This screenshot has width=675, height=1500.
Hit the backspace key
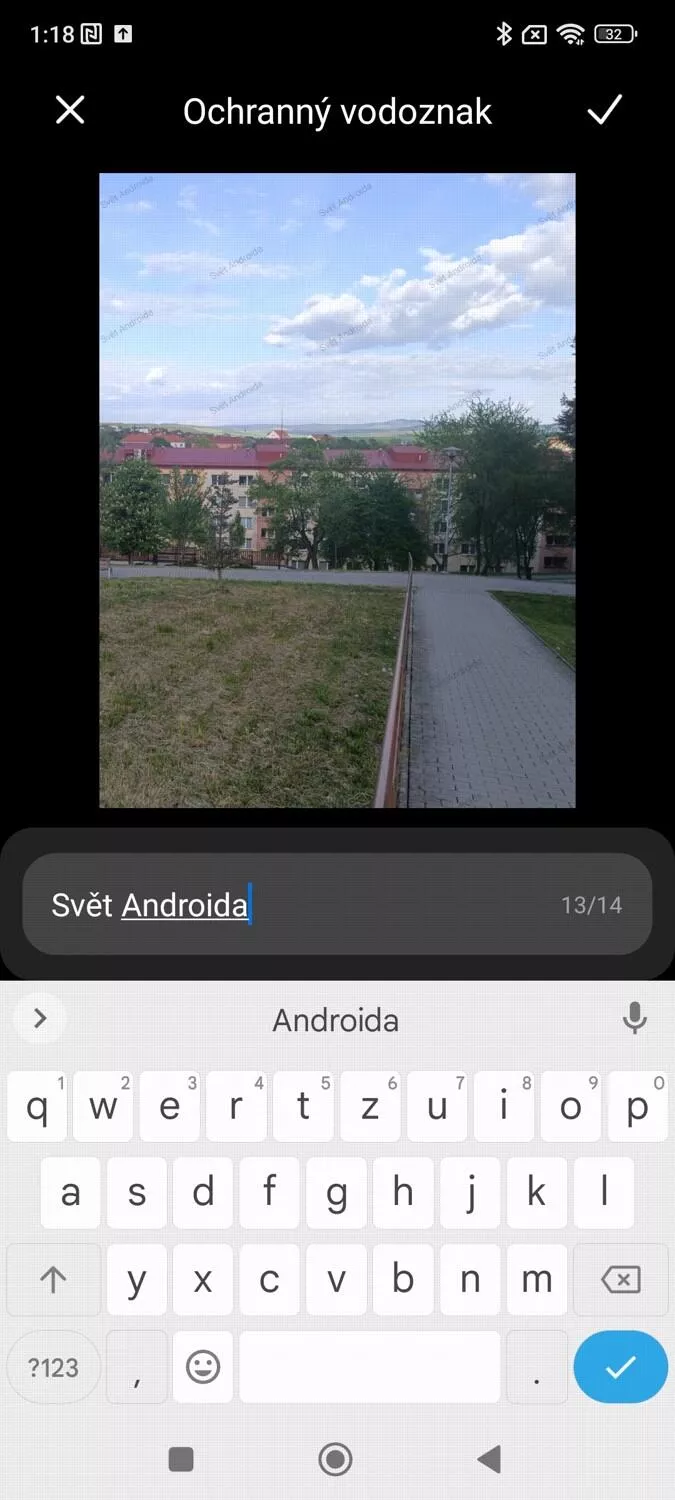[620, 1279]
